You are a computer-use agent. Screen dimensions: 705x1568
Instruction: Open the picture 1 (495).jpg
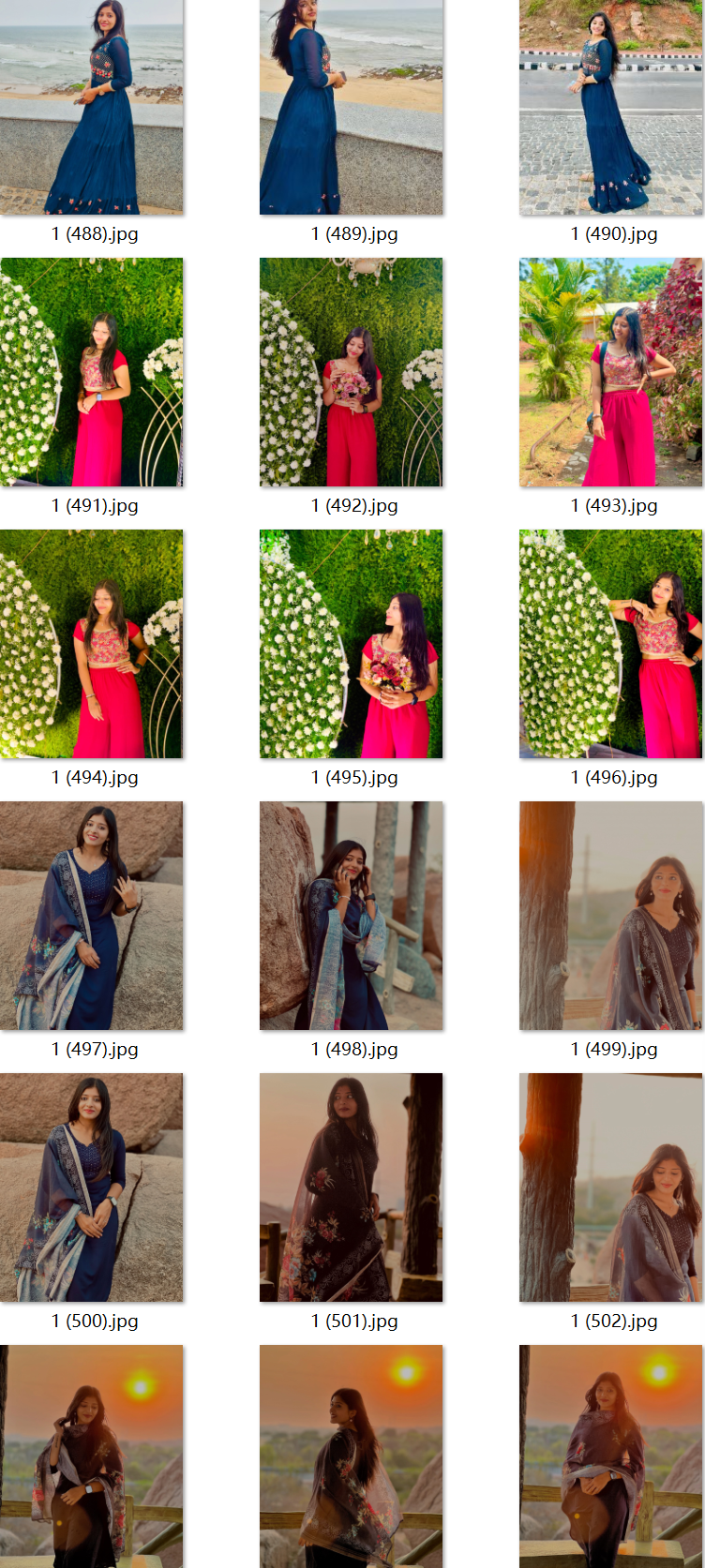click(x=352, y=644)
